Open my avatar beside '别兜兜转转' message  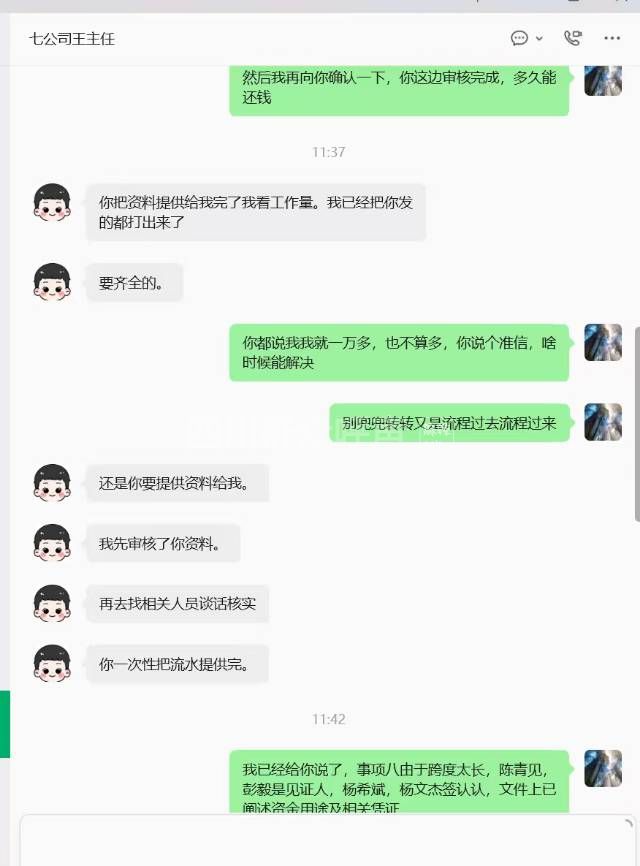pyautogui.click(x=603, y=422)
